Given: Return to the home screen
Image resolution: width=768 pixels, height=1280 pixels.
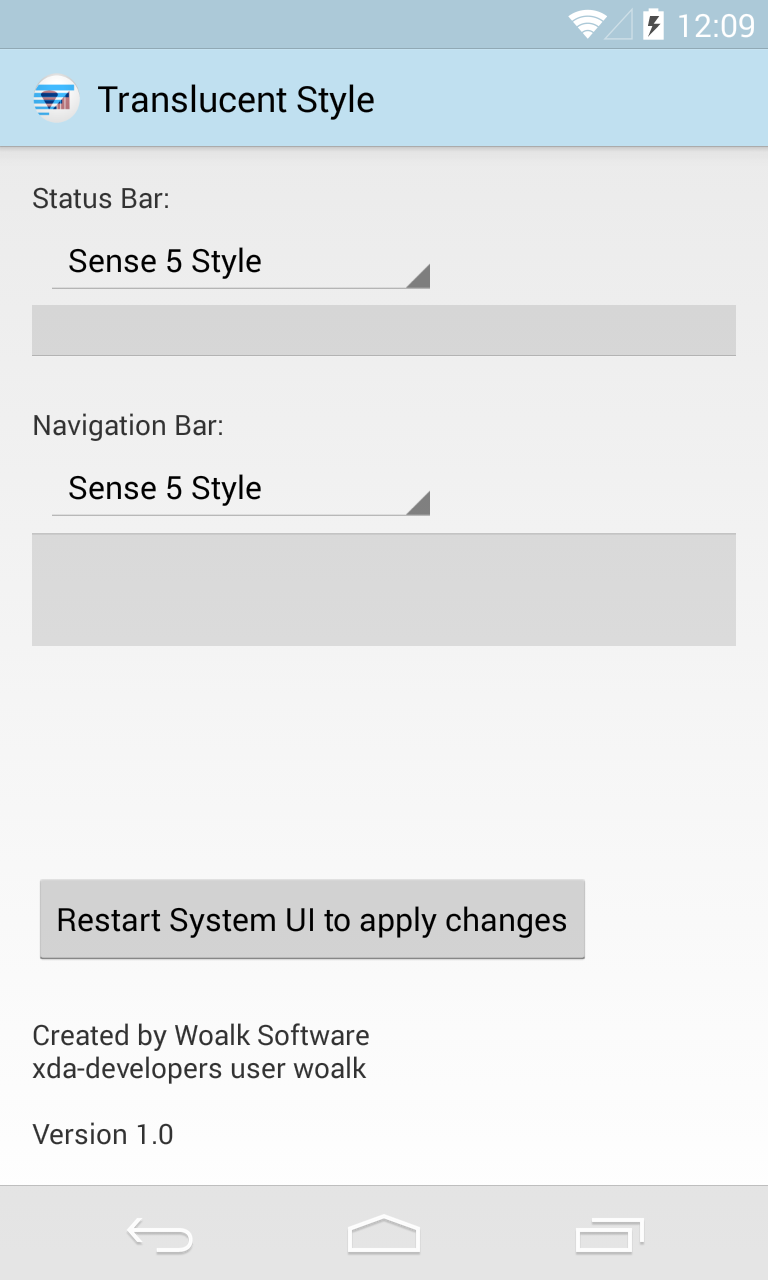Looking at the screenshot, I should point(384,1235).
